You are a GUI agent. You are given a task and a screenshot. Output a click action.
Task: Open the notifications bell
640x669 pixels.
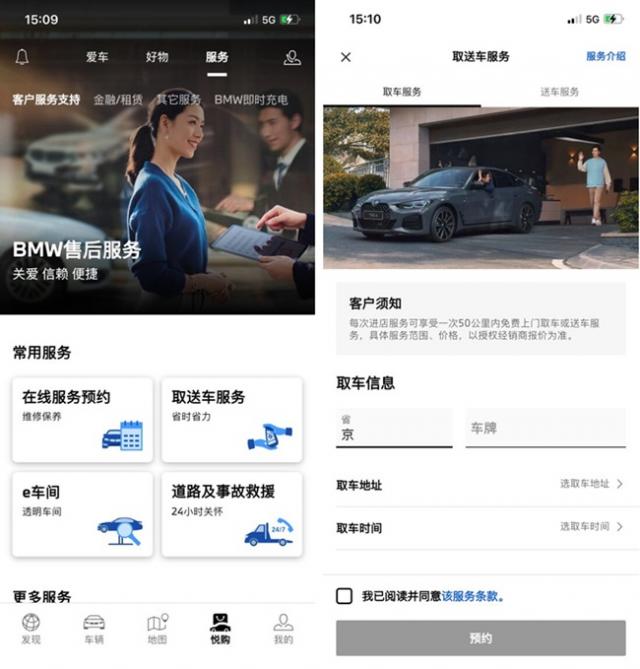[22, 57]
